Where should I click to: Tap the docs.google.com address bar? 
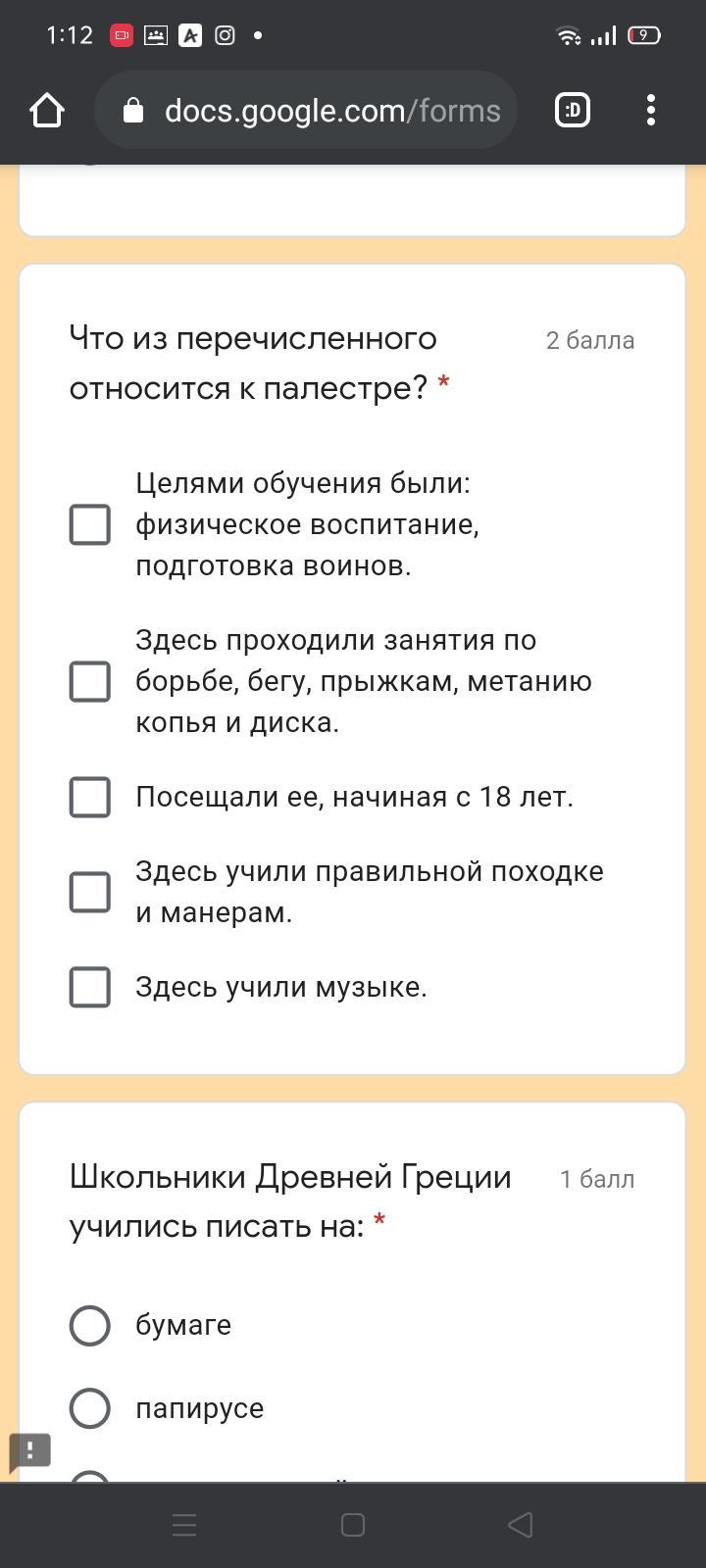coord(306,111)
